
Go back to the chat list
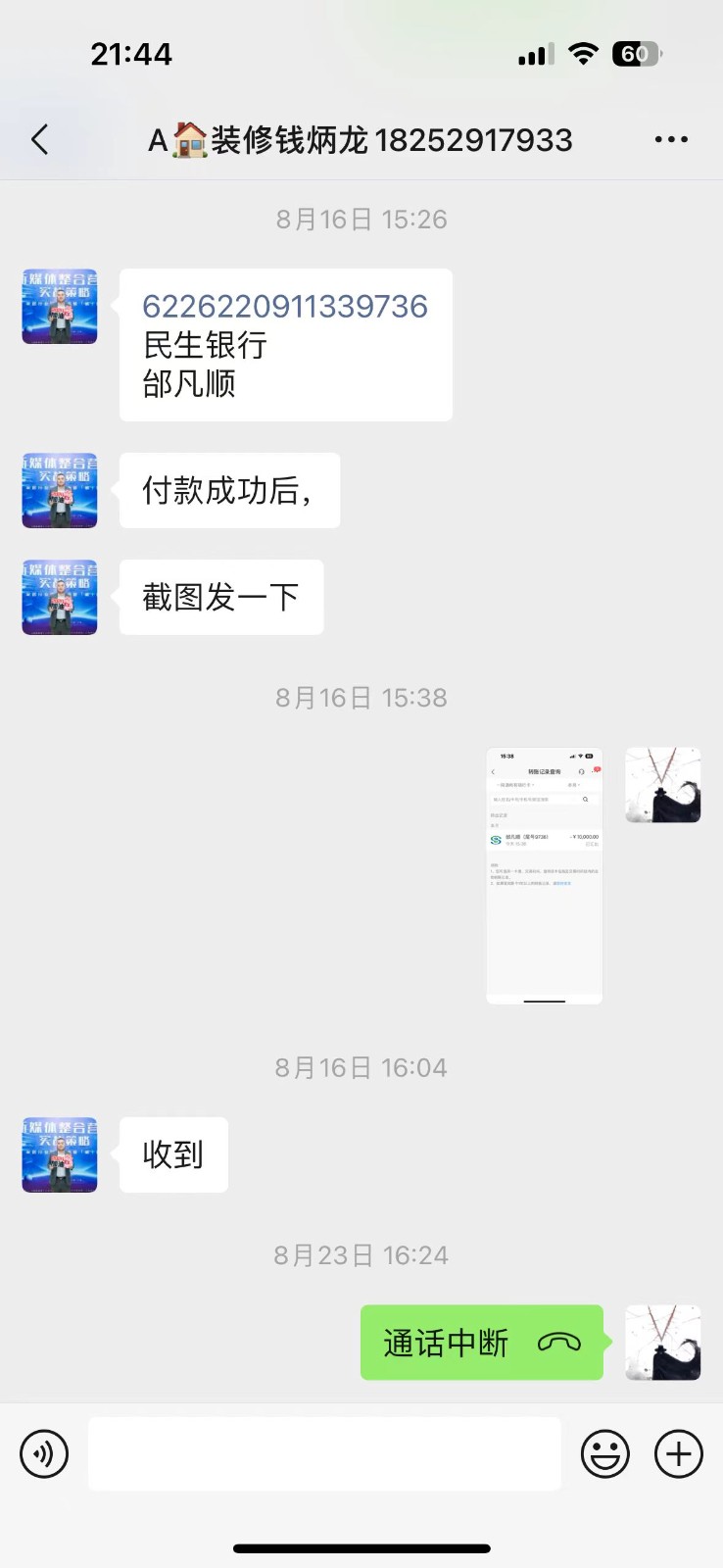pos(40,140)
